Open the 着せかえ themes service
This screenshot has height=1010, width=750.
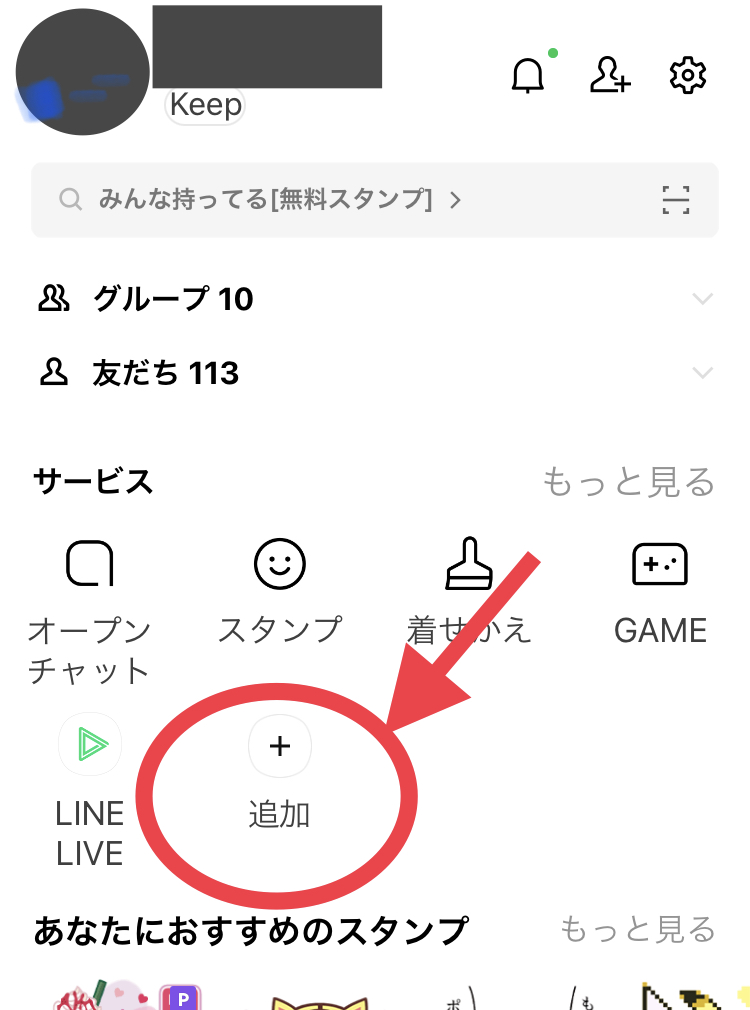click(469, 590)
